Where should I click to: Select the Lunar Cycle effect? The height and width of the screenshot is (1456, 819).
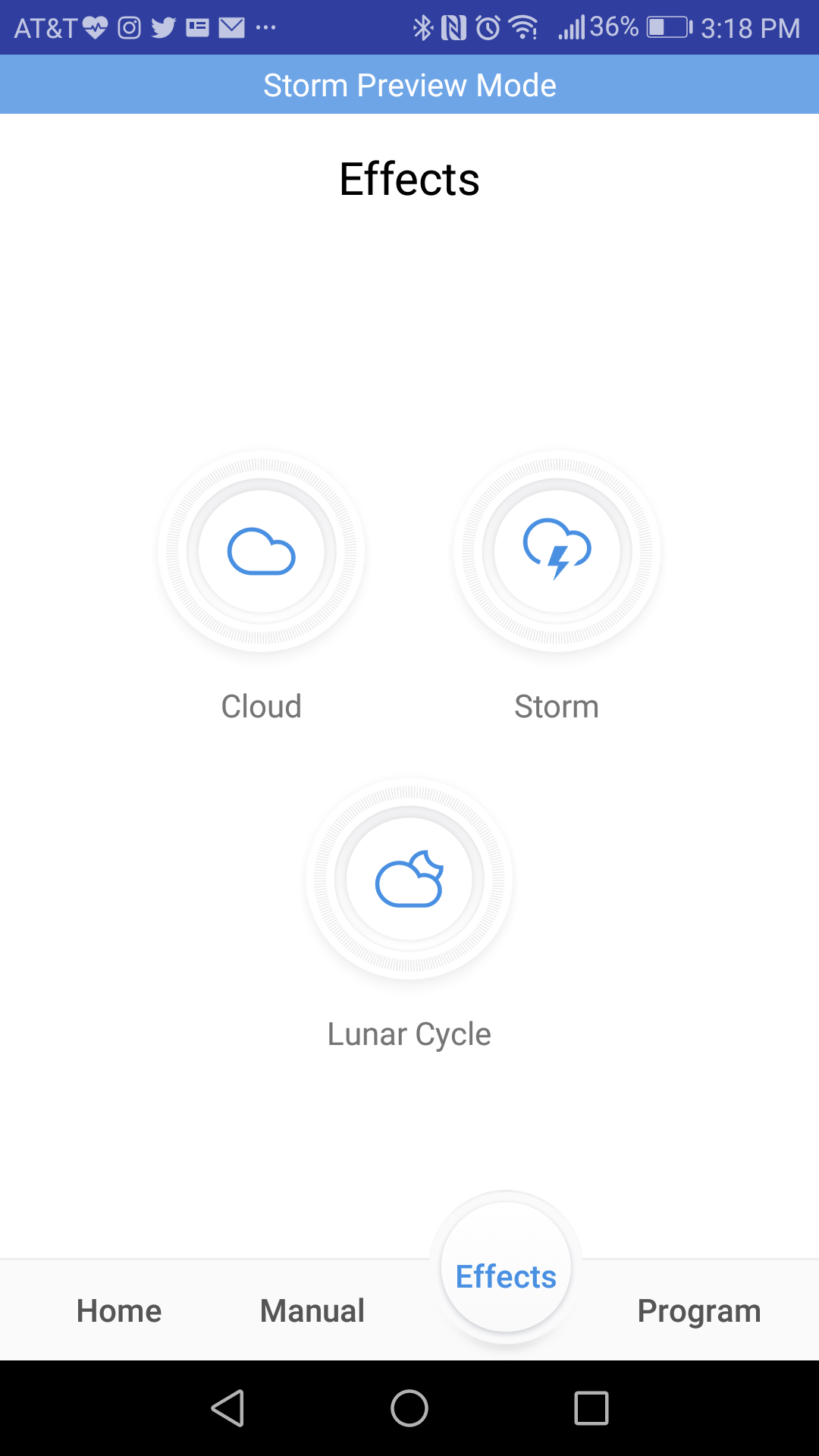pos(409,879)
